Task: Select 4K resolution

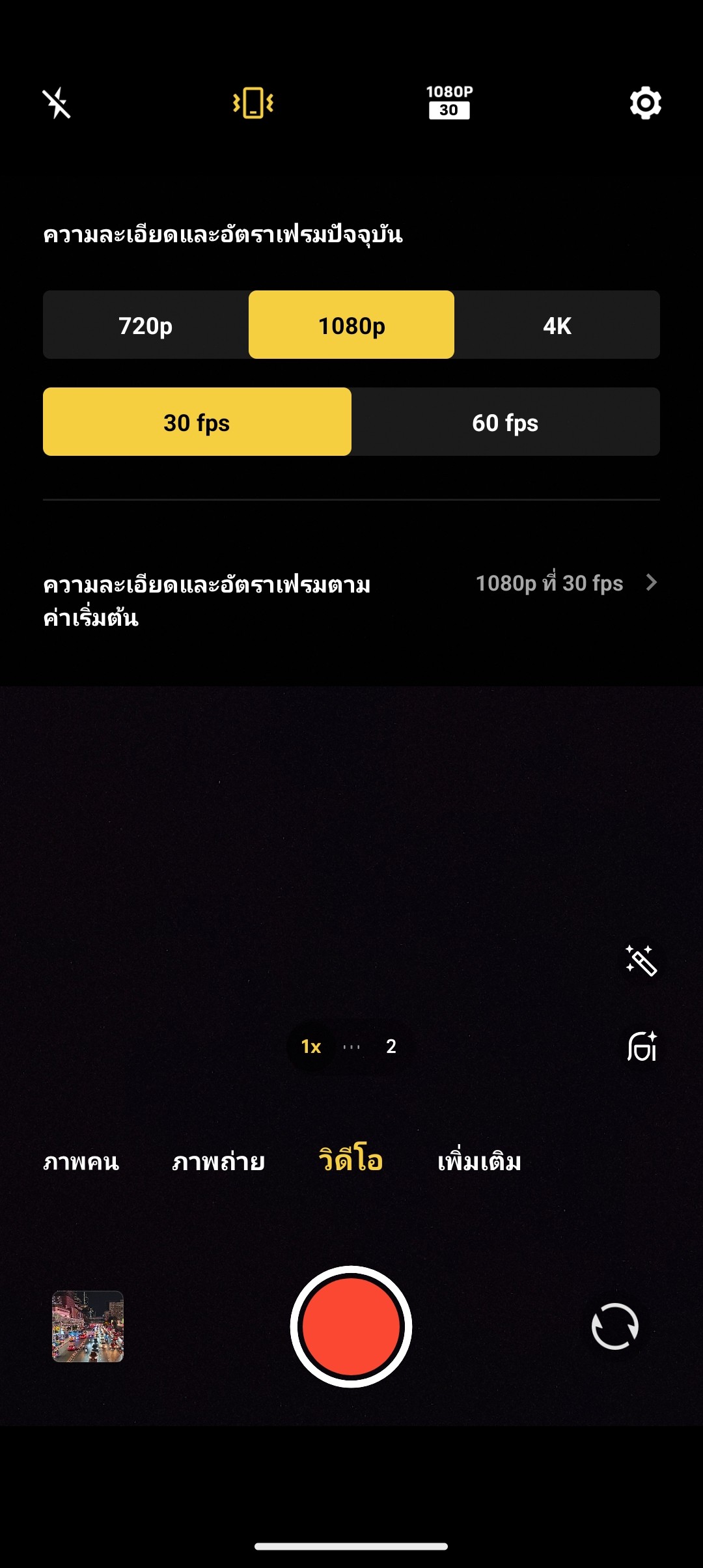Action: click(x=557, y=325)
